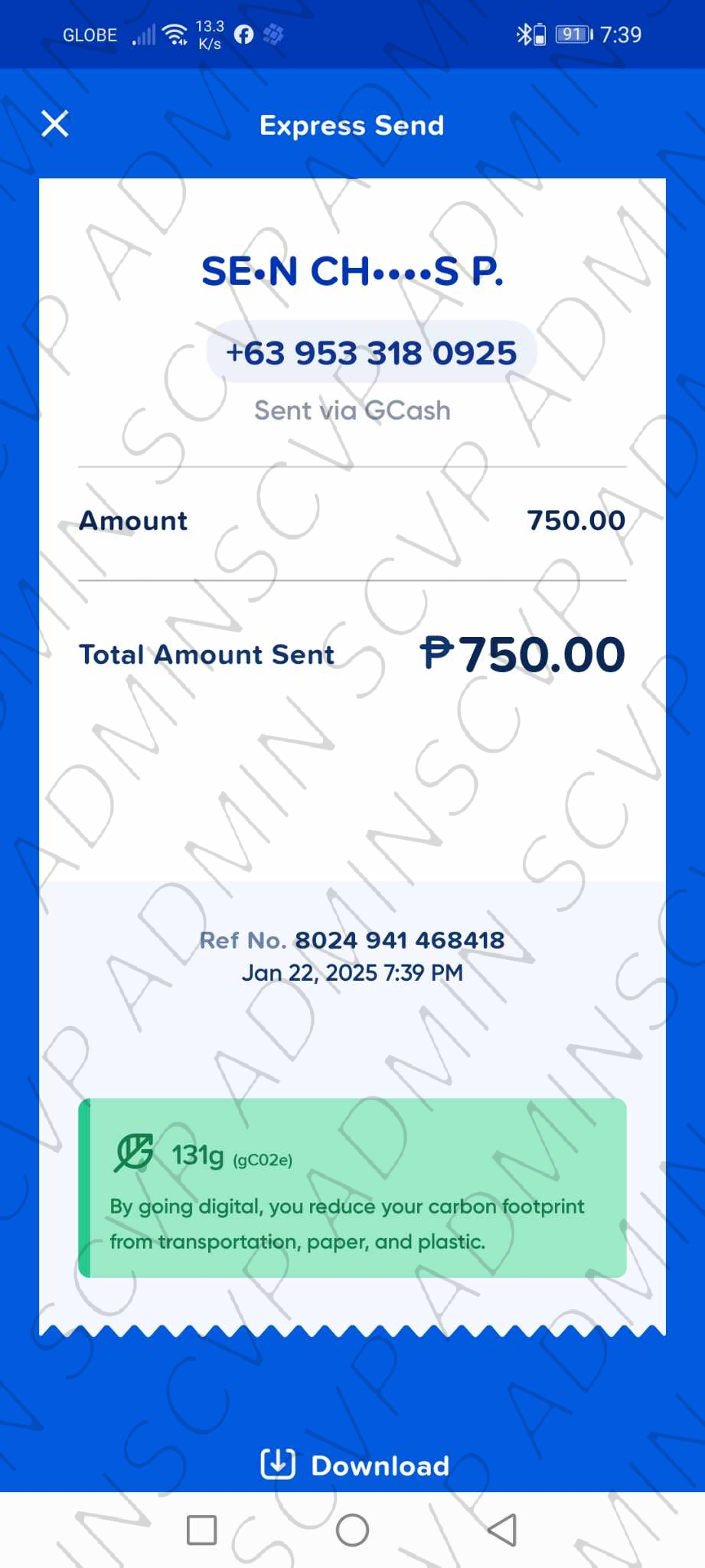Viewport: 705px width, 1568px height.
Task: Go to home screen via home button
Action: [x=352, y=1530]
